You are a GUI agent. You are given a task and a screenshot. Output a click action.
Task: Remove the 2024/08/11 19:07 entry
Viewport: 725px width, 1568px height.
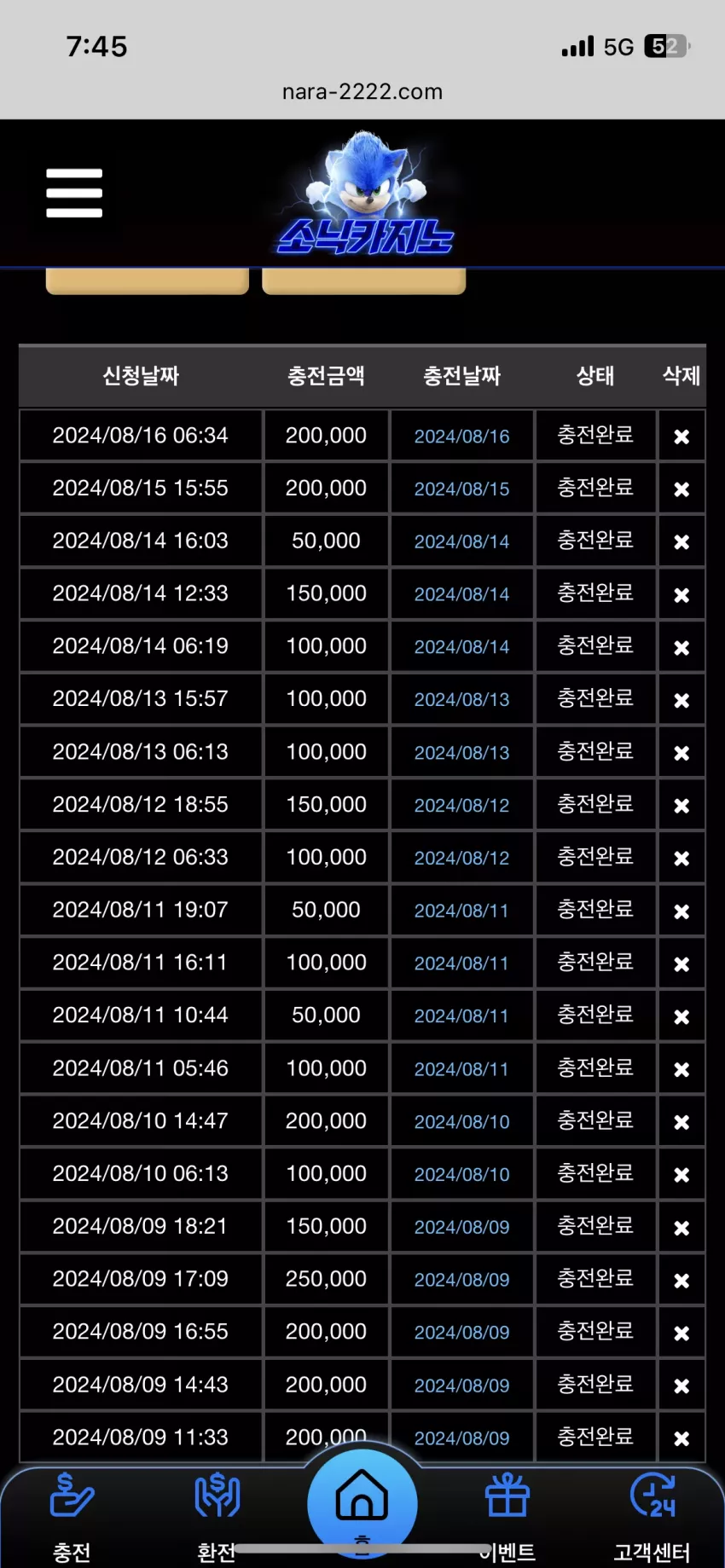tap(681, 911)
